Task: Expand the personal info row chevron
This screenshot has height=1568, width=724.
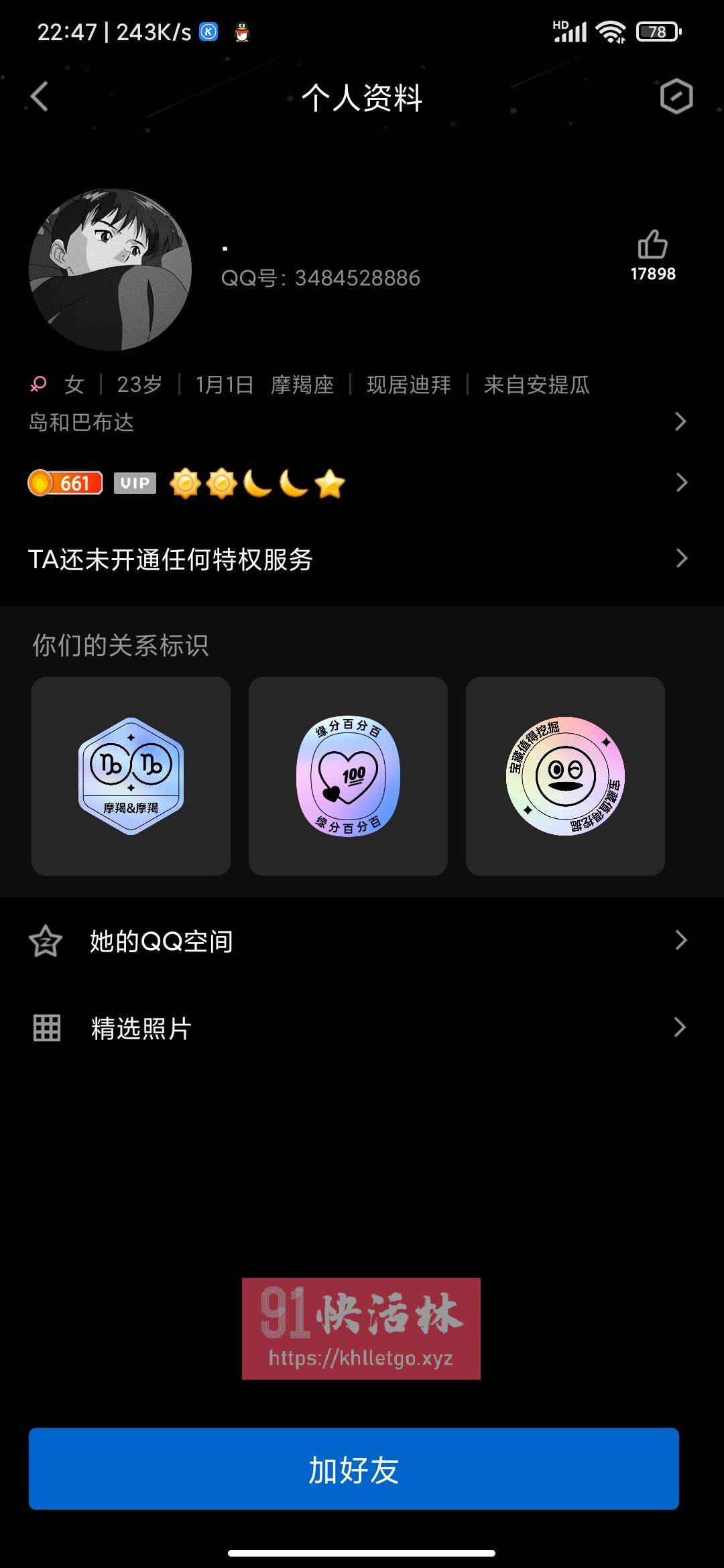Action: (x=680, y=421)
